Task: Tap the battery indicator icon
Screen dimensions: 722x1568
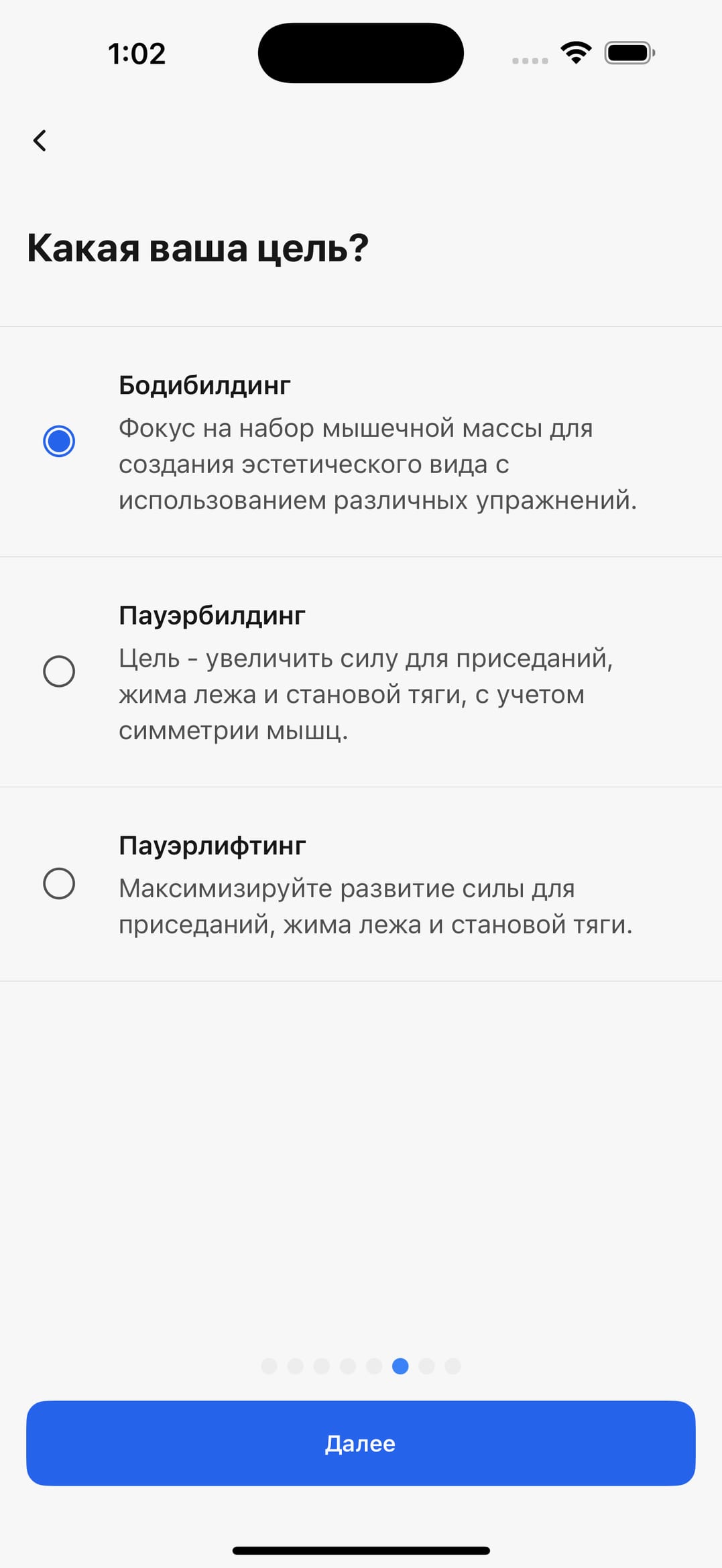Action: click(628, 52)
